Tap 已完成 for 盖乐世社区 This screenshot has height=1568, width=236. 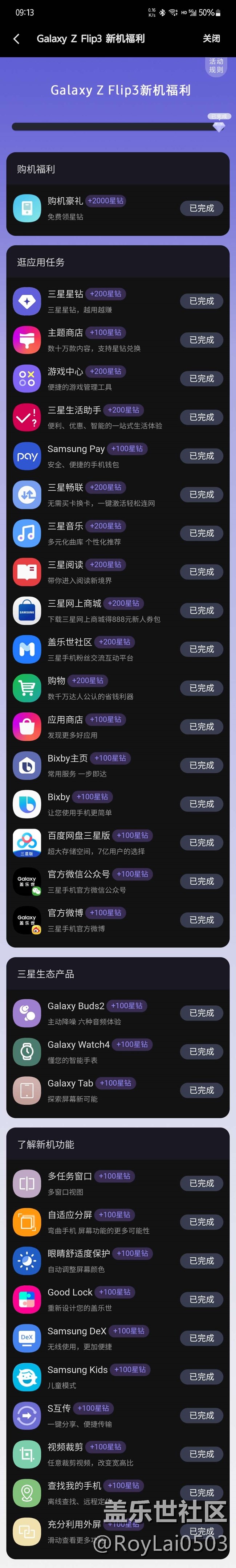click(x=202, y=649)
